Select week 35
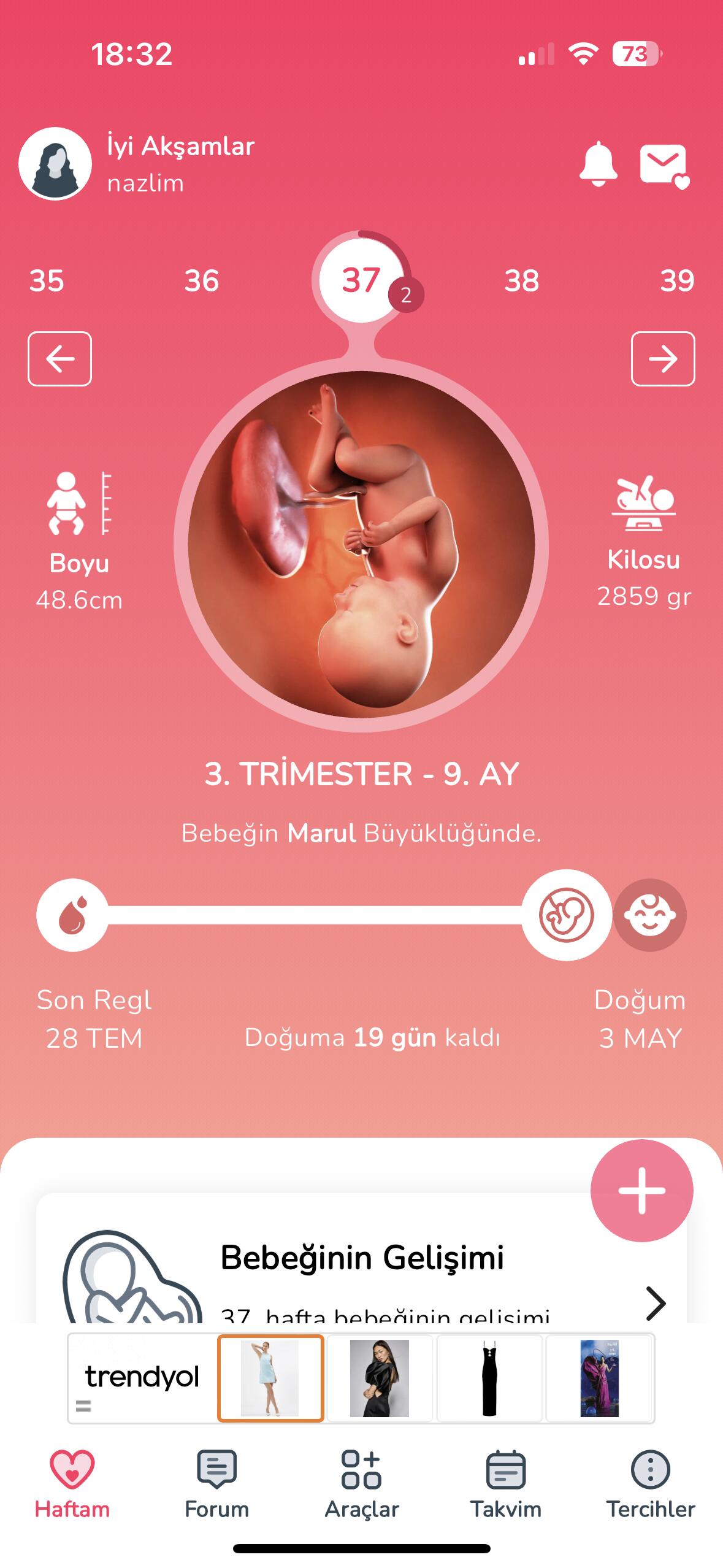This screenshot has width=723, height=1568. click(47, 281)
